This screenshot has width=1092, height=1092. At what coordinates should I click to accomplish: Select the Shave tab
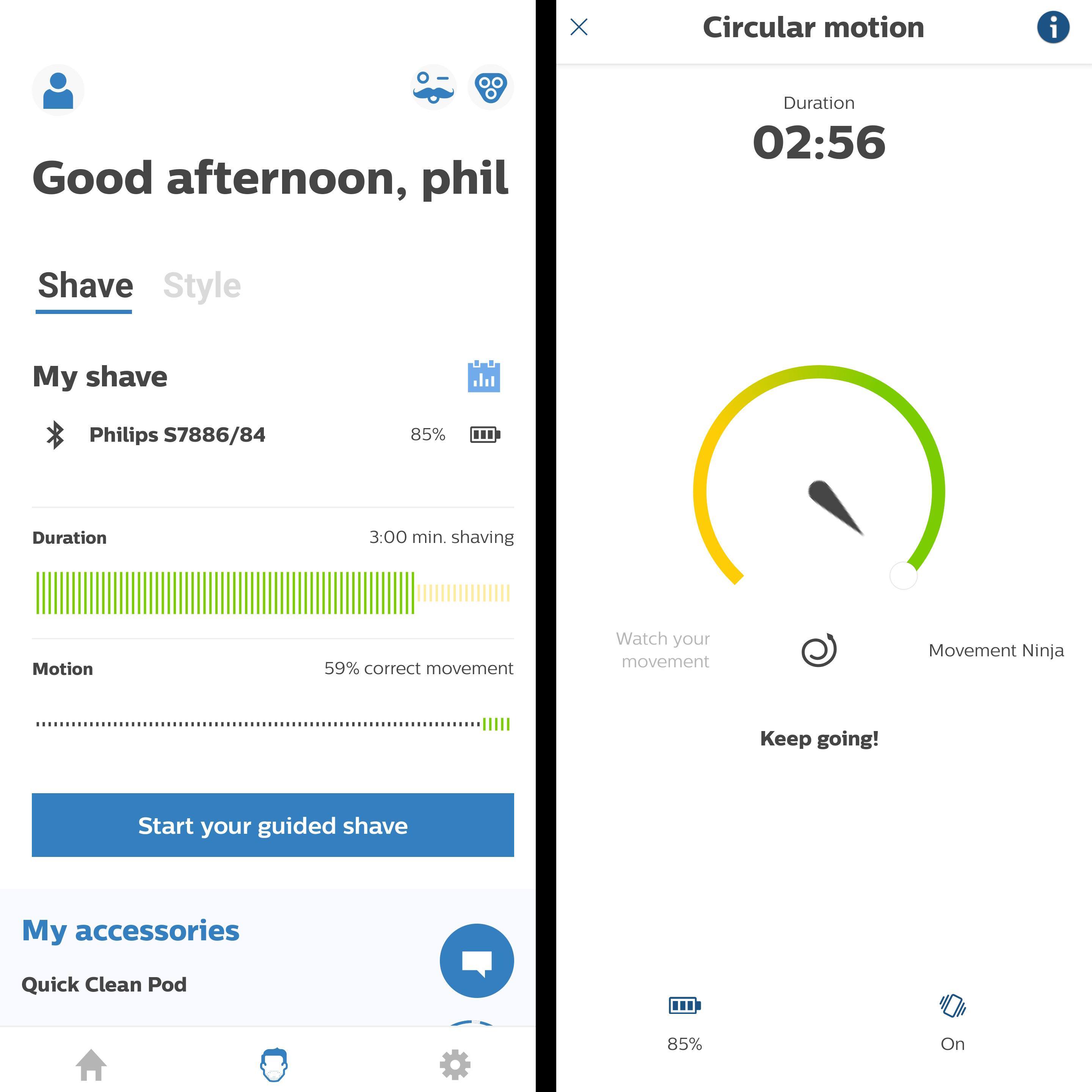(x=85, y=286)
